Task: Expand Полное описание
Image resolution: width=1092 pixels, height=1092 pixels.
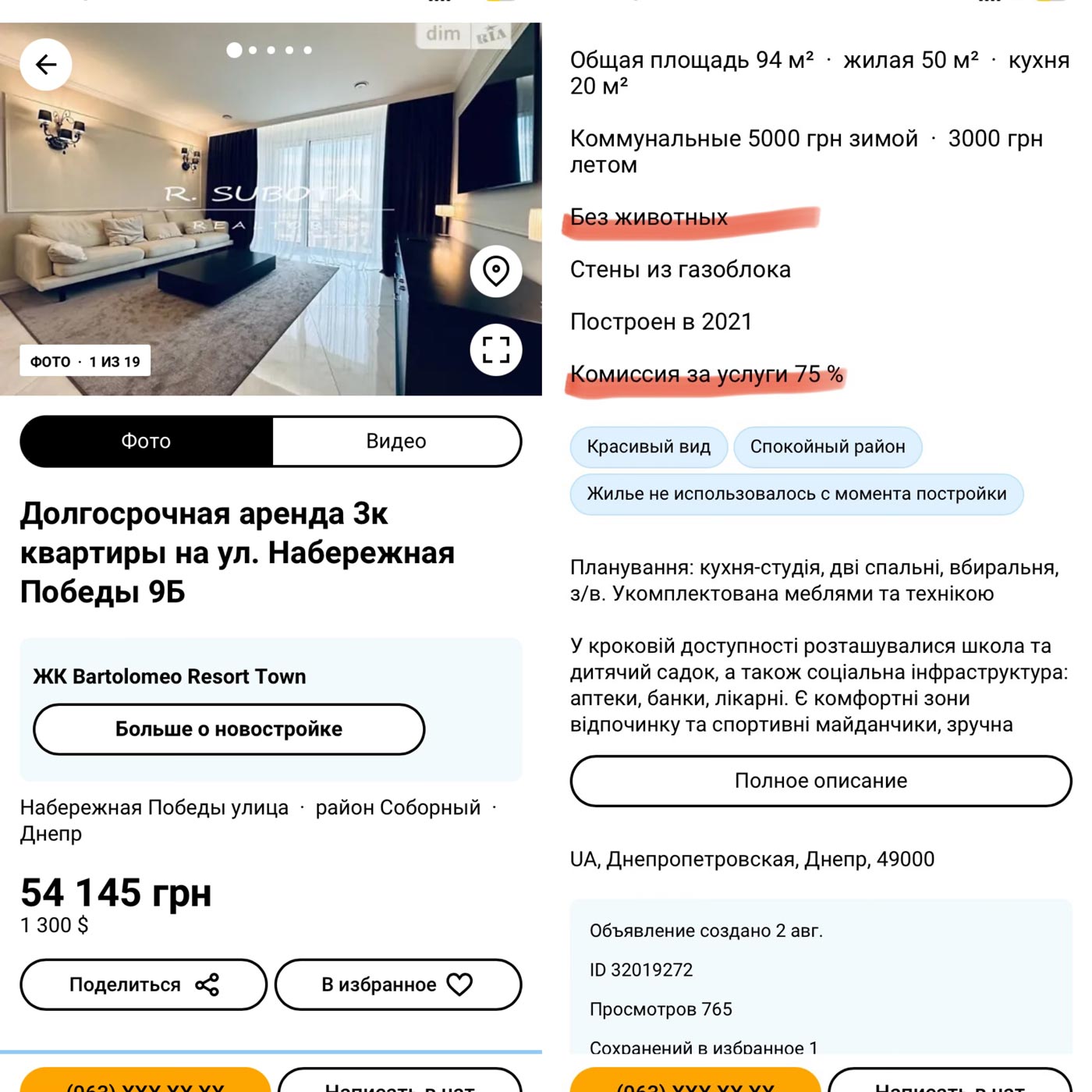Action: (821, 781)
